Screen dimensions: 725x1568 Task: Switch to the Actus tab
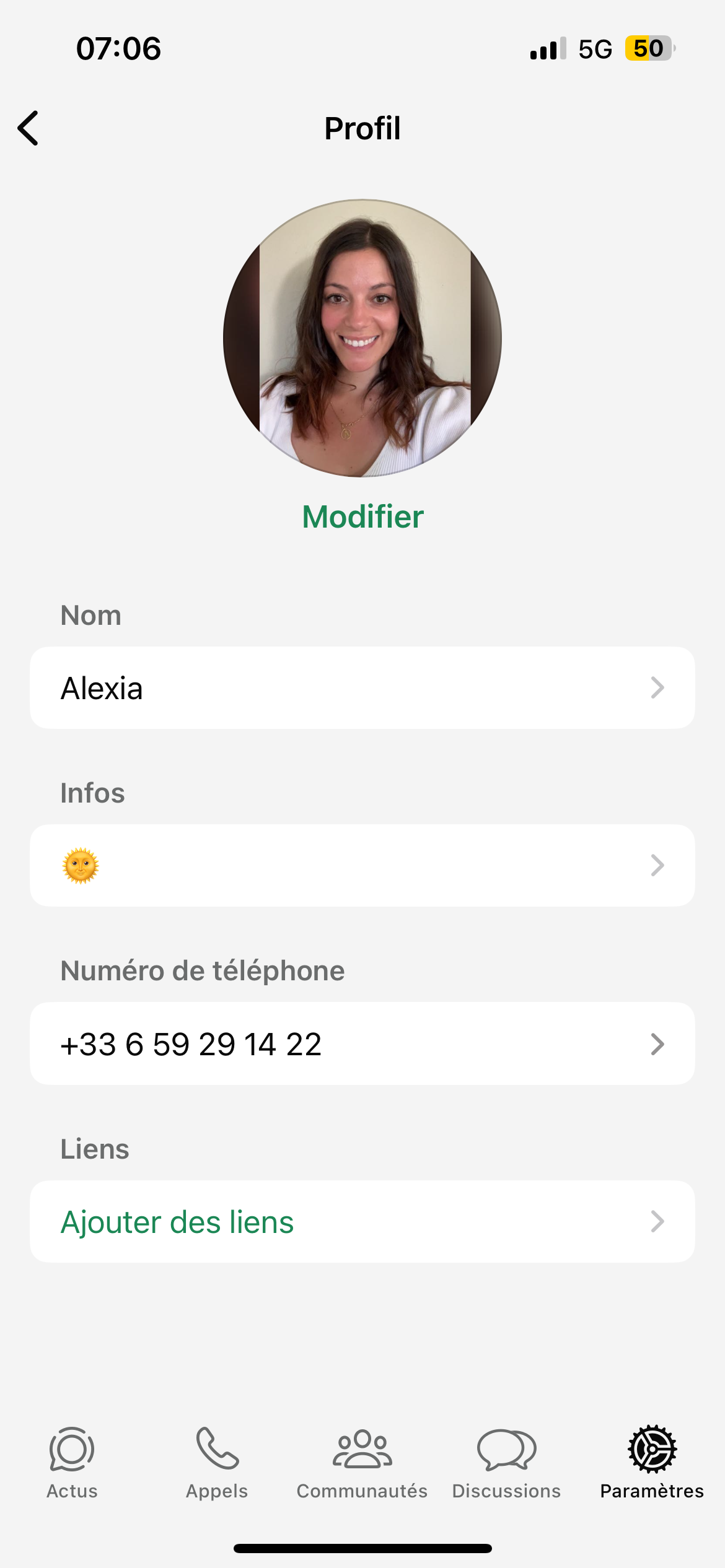[72, 1463]
